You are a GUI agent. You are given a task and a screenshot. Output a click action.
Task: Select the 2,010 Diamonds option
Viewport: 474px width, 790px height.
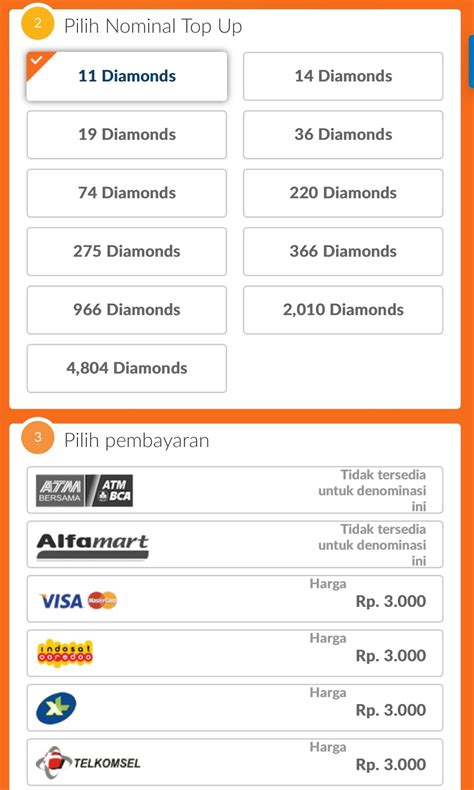[343, 310]
